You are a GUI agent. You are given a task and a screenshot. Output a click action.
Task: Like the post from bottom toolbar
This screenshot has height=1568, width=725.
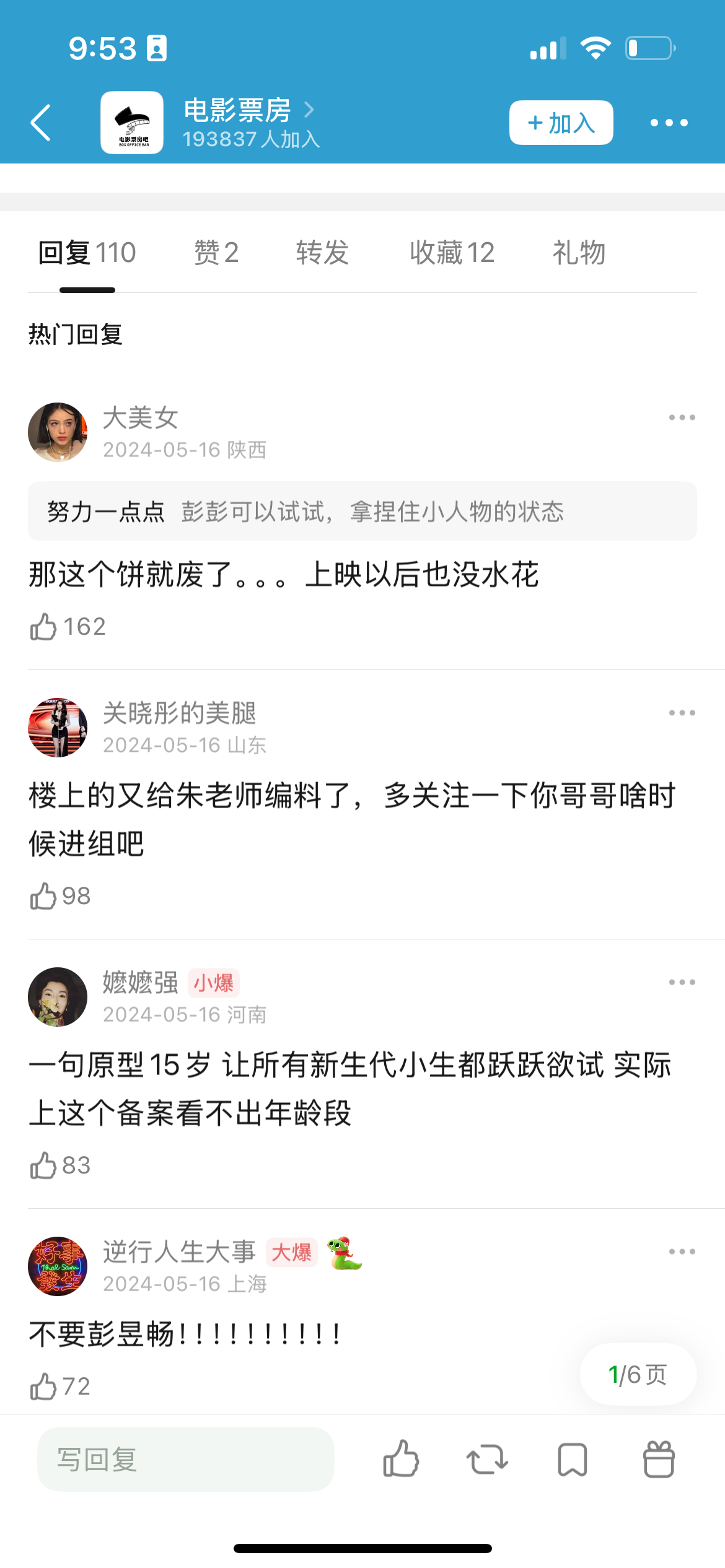(x=401, y=1459)
